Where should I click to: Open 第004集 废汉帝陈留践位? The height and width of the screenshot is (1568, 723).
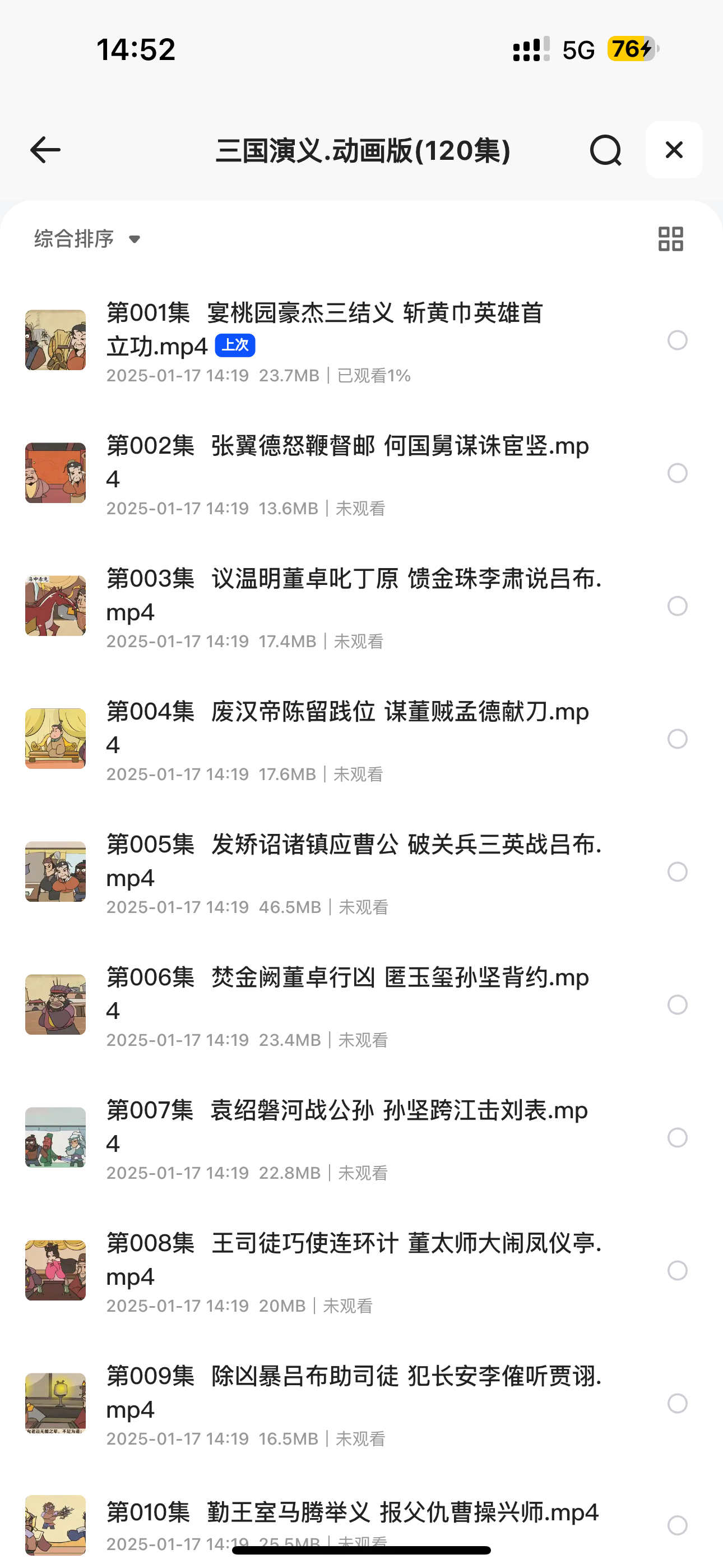pos(347,727)
